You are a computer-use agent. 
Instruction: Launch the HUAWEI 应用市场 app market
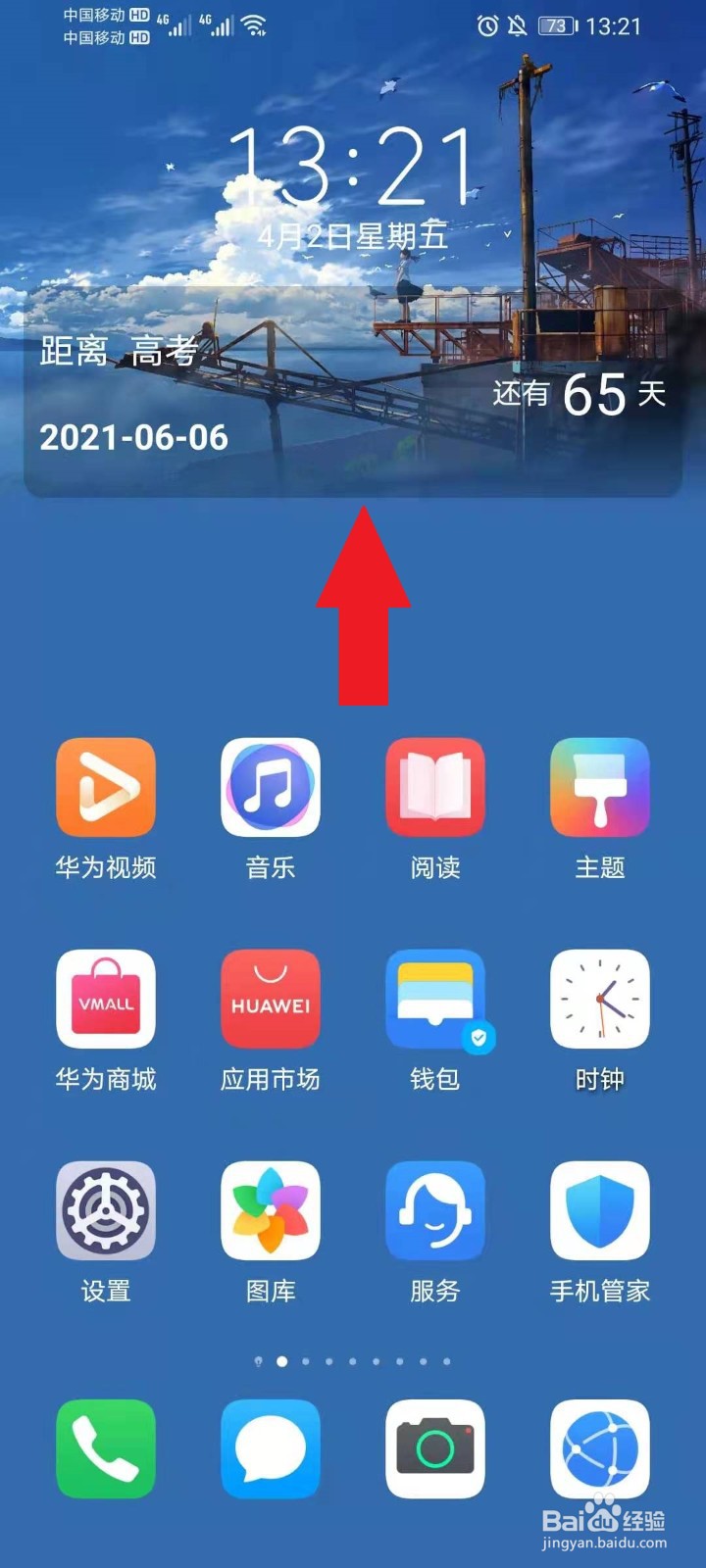coord(270,1000)
